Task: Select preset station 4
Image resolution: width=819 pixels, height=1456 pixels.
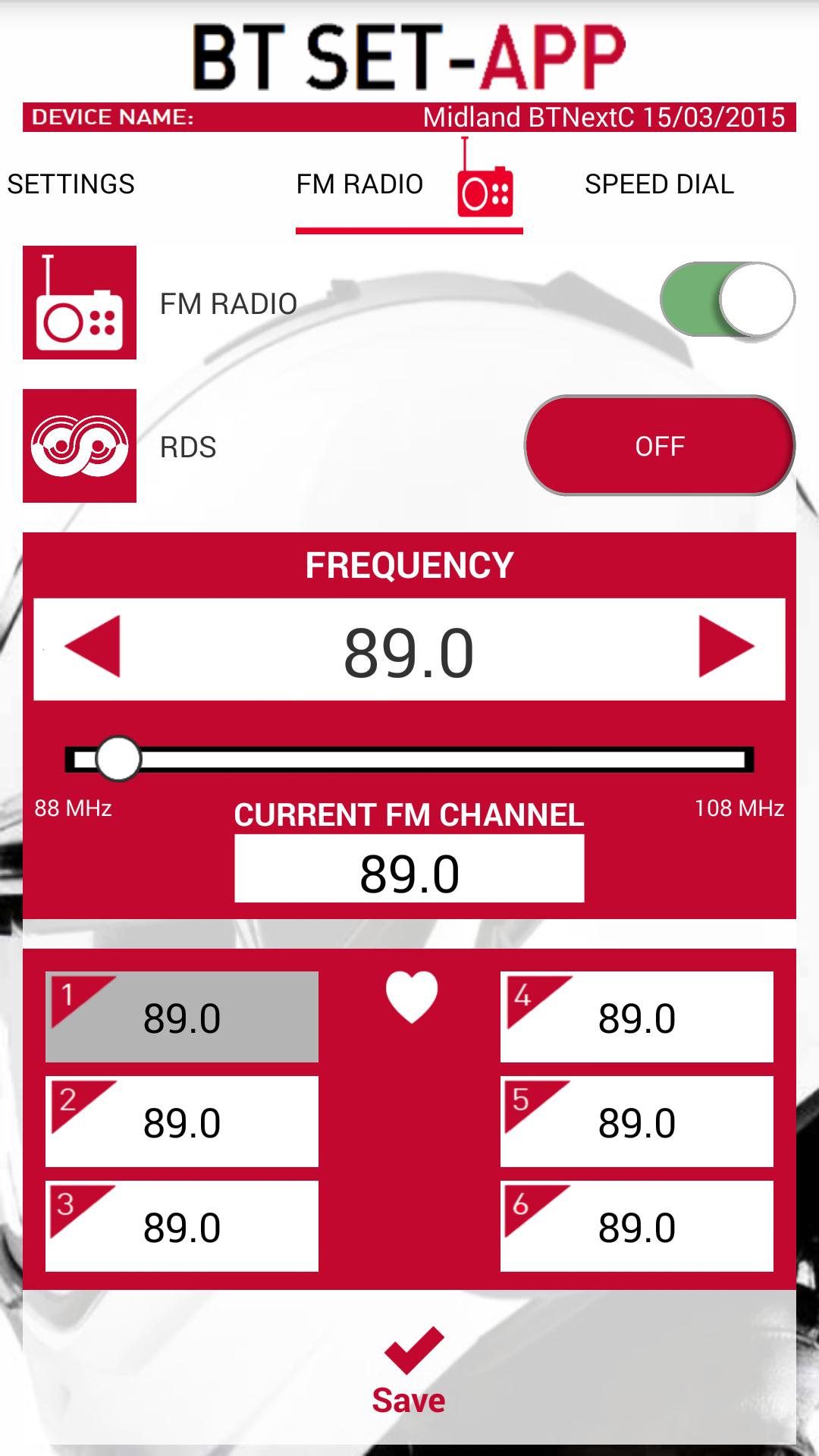Action: coord(637,1017)
